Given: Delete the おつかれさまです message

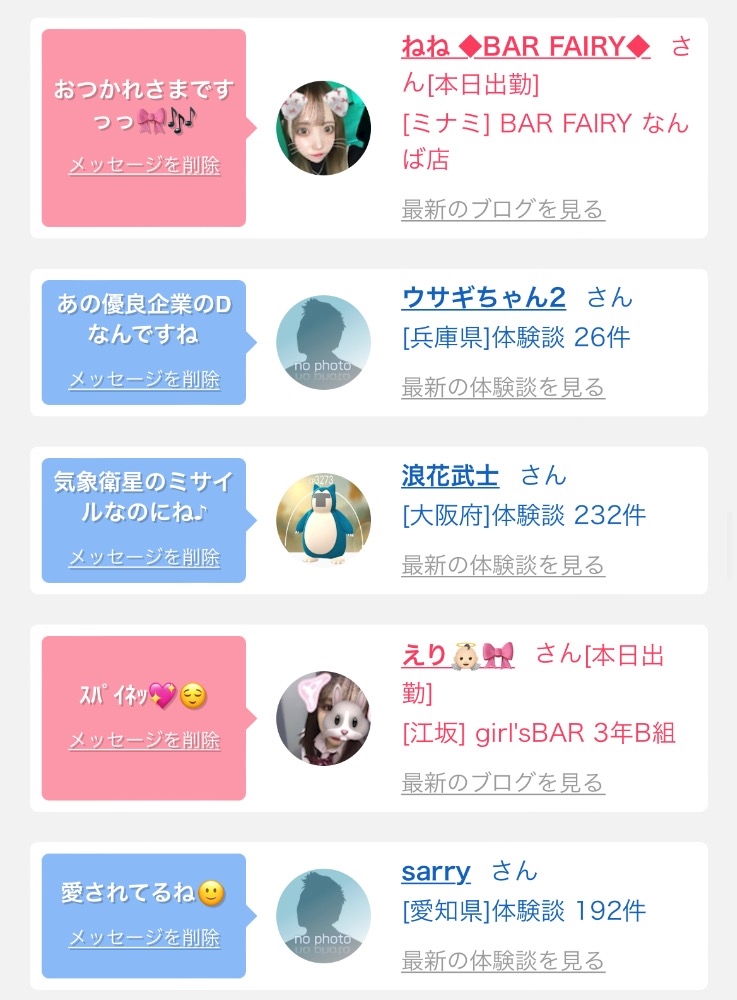Looking at the screenshot, I should coord(144,165).
